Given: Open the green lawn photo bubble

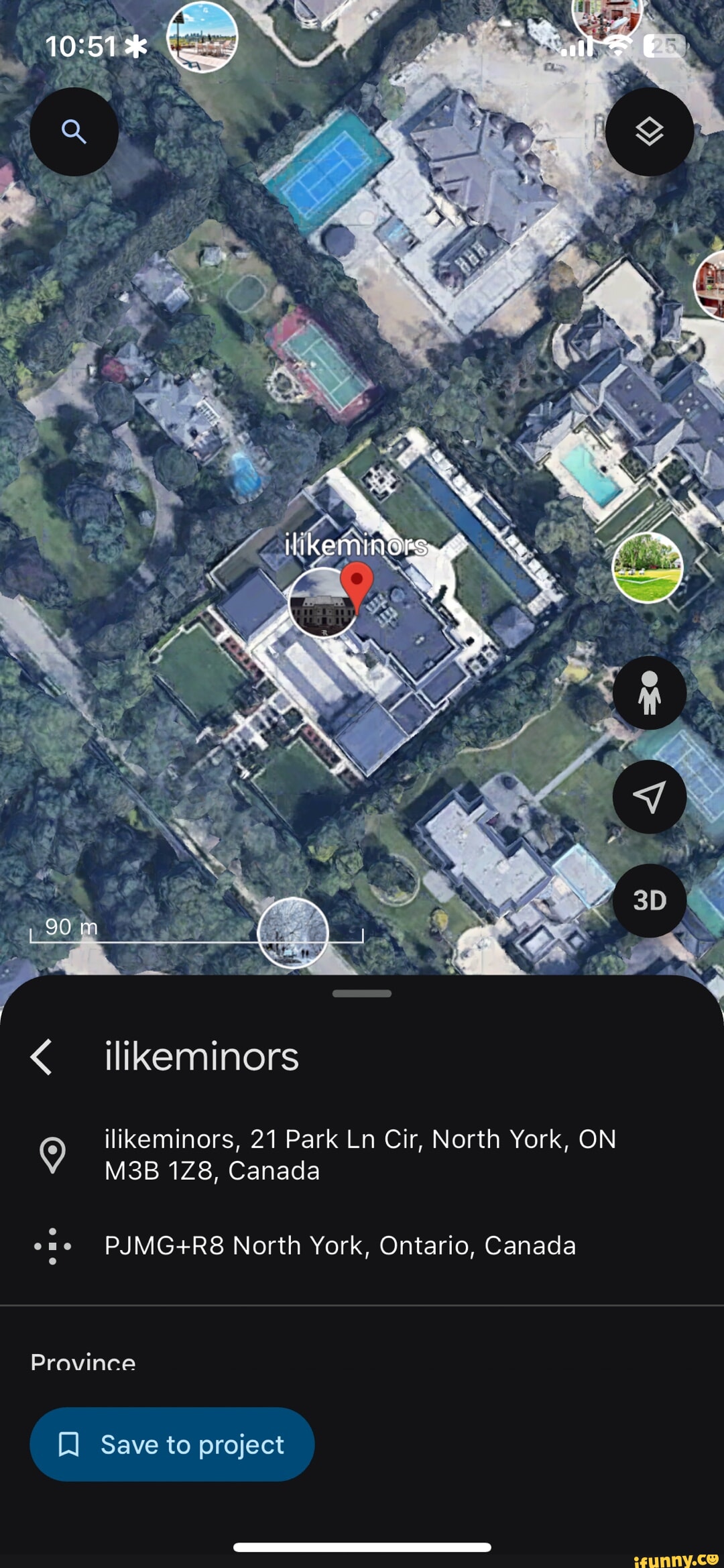Looking at the screenshot, I should (x=648, y=567).
